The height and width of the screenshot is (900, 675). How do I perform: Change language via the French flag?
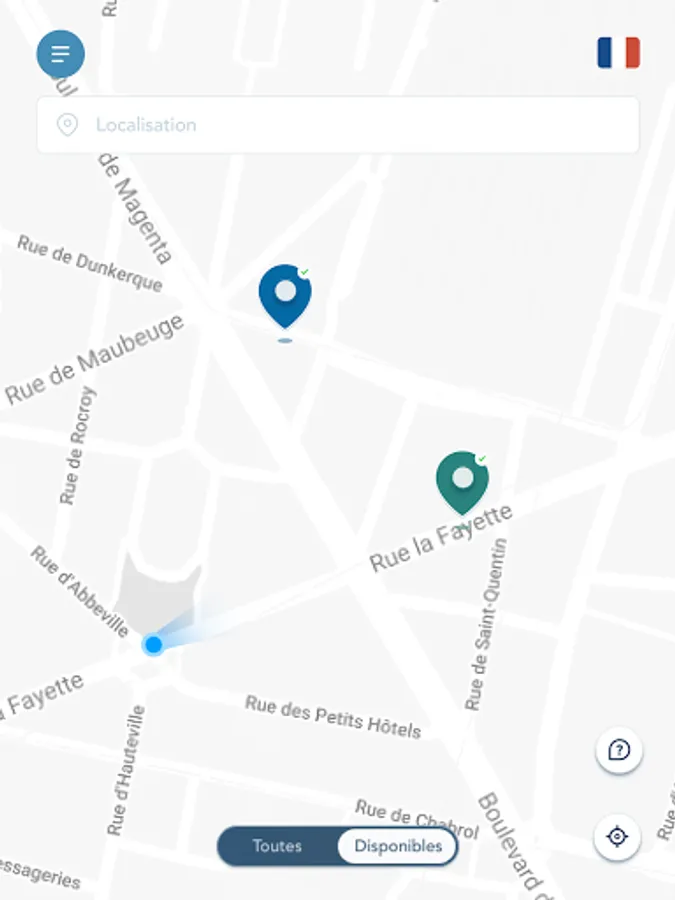click(618, 53)
